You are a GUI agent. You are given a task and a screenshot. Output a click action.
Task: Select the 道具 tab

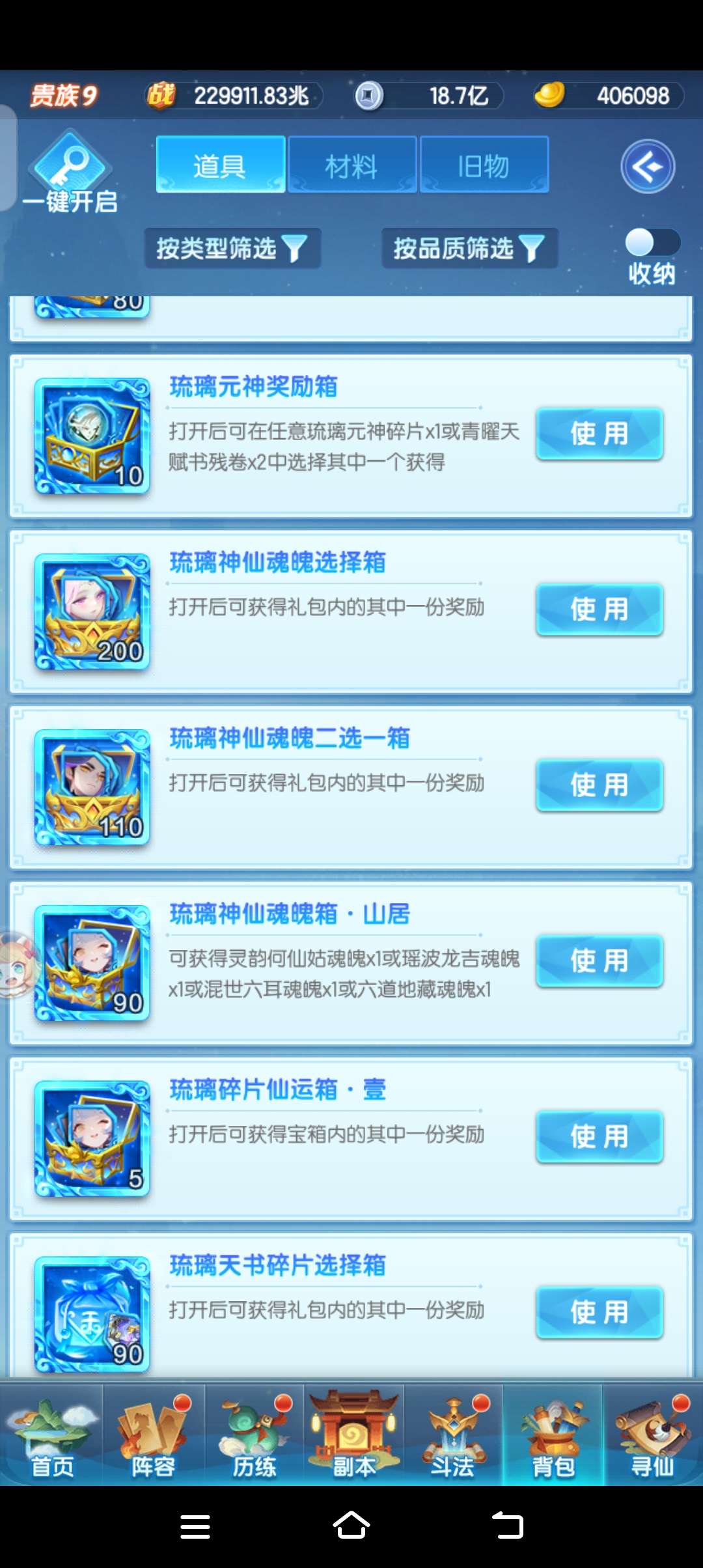coord(220,165)
